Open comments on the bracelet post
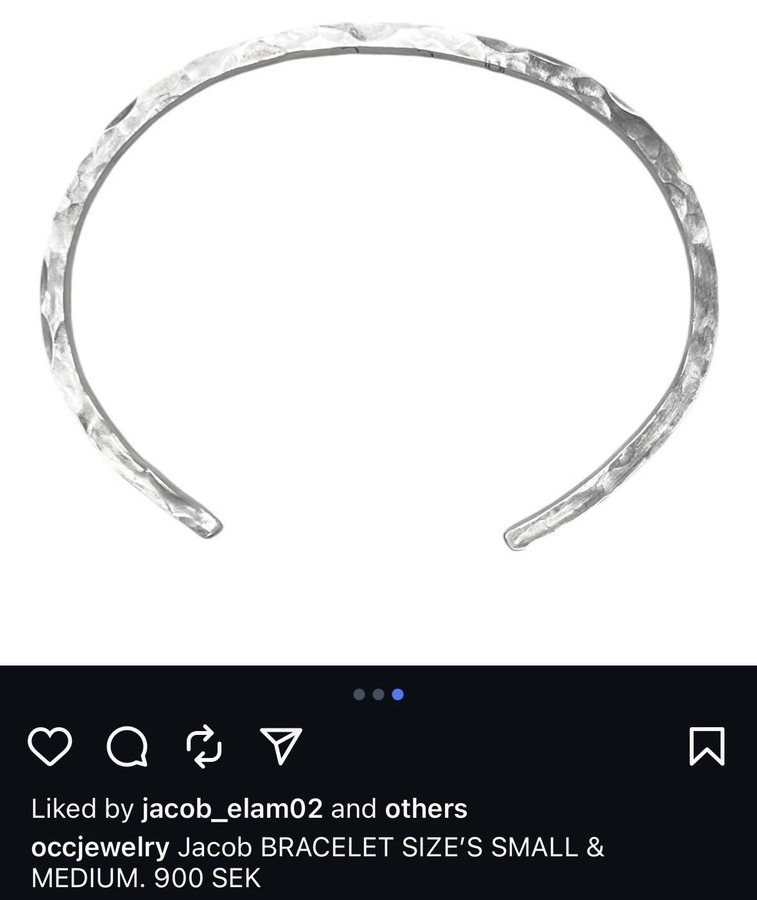The width and height of the screenshot is (757, 900). [127, 746]
